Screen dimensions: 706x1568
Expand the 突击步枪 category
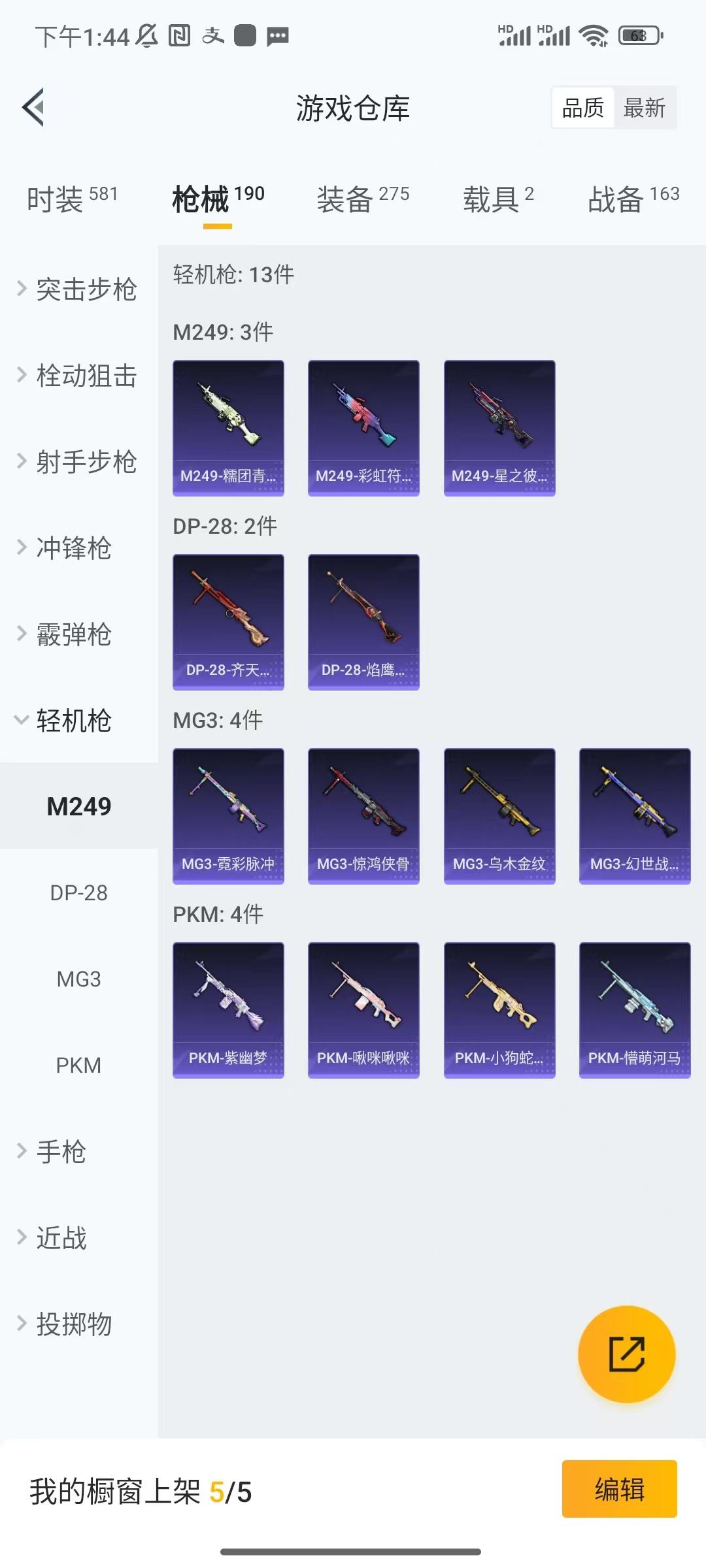pyautogui.click(x=78, y=289)
